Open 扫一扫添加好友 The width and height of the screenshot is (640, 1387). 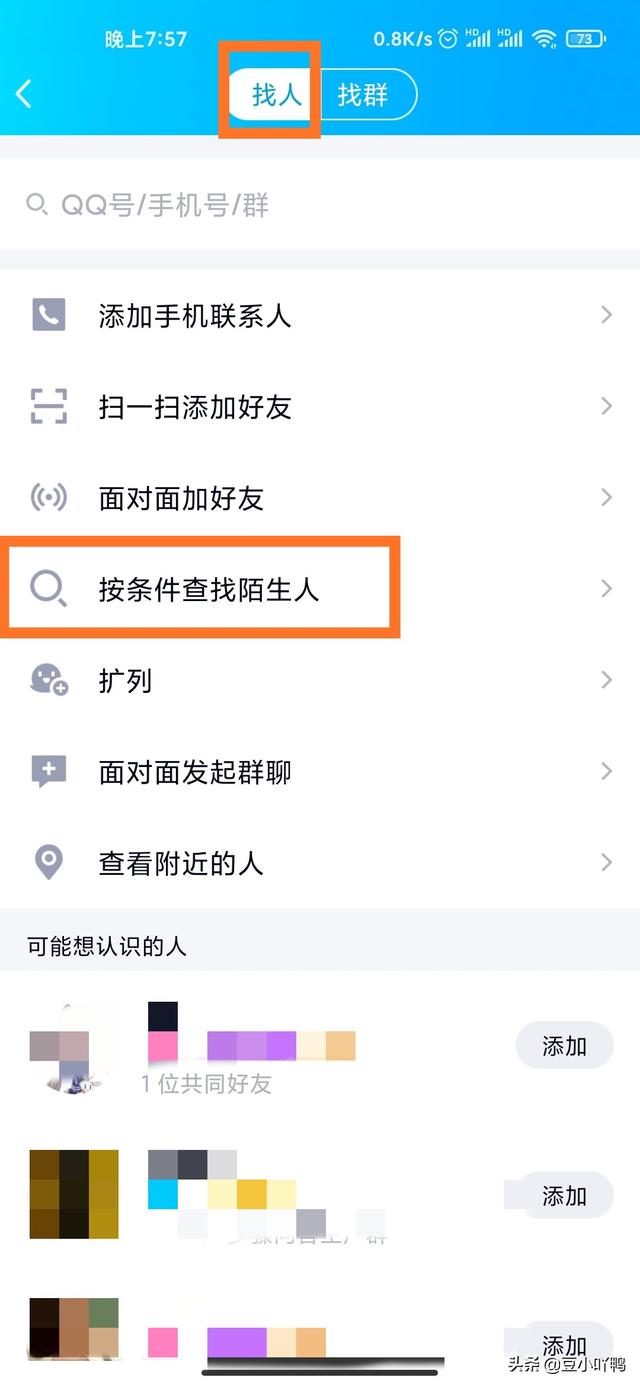[x=320, y=407]
